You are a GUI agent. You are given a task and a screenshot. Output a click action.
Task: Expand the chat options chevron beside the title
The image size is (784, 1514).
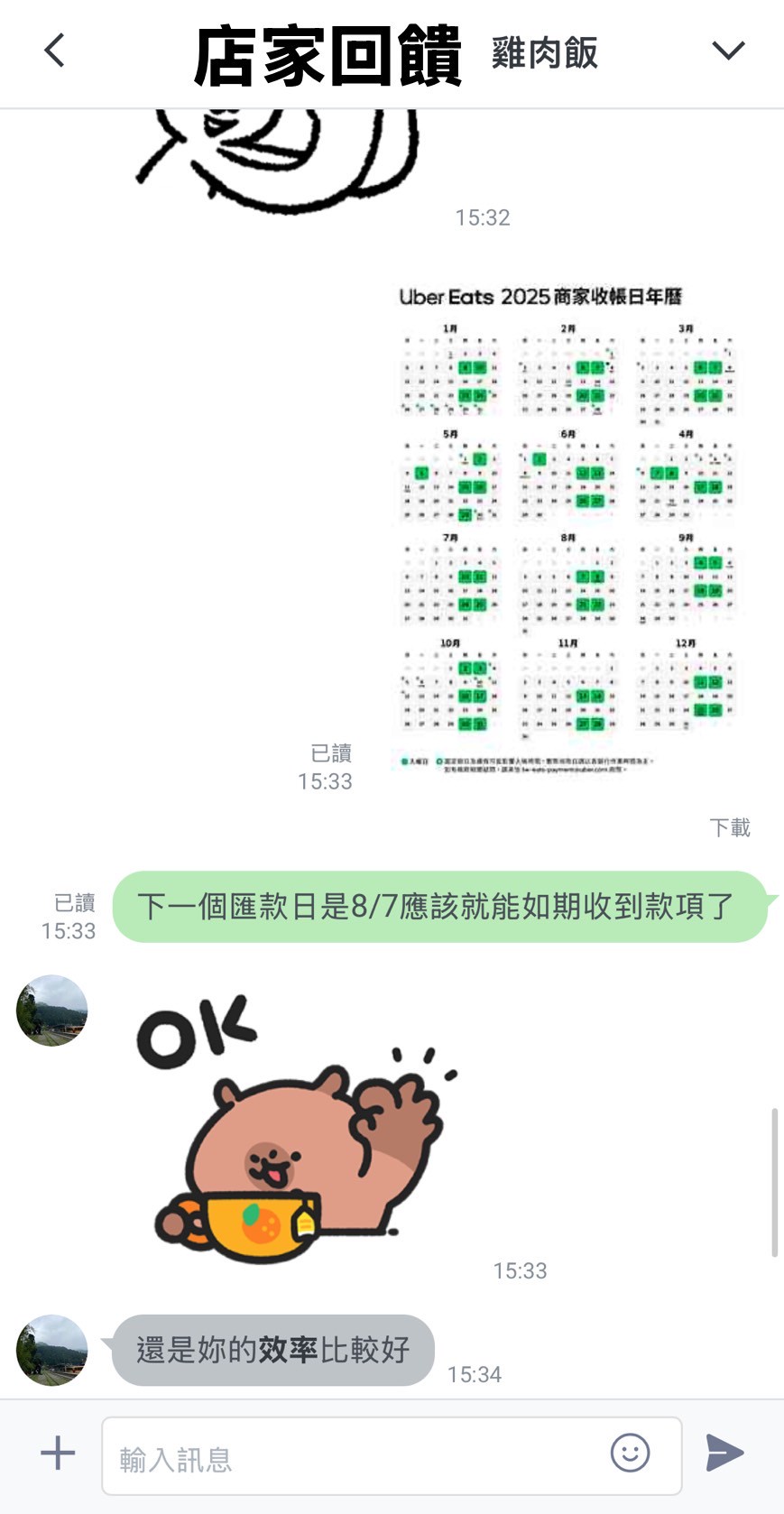727,51
